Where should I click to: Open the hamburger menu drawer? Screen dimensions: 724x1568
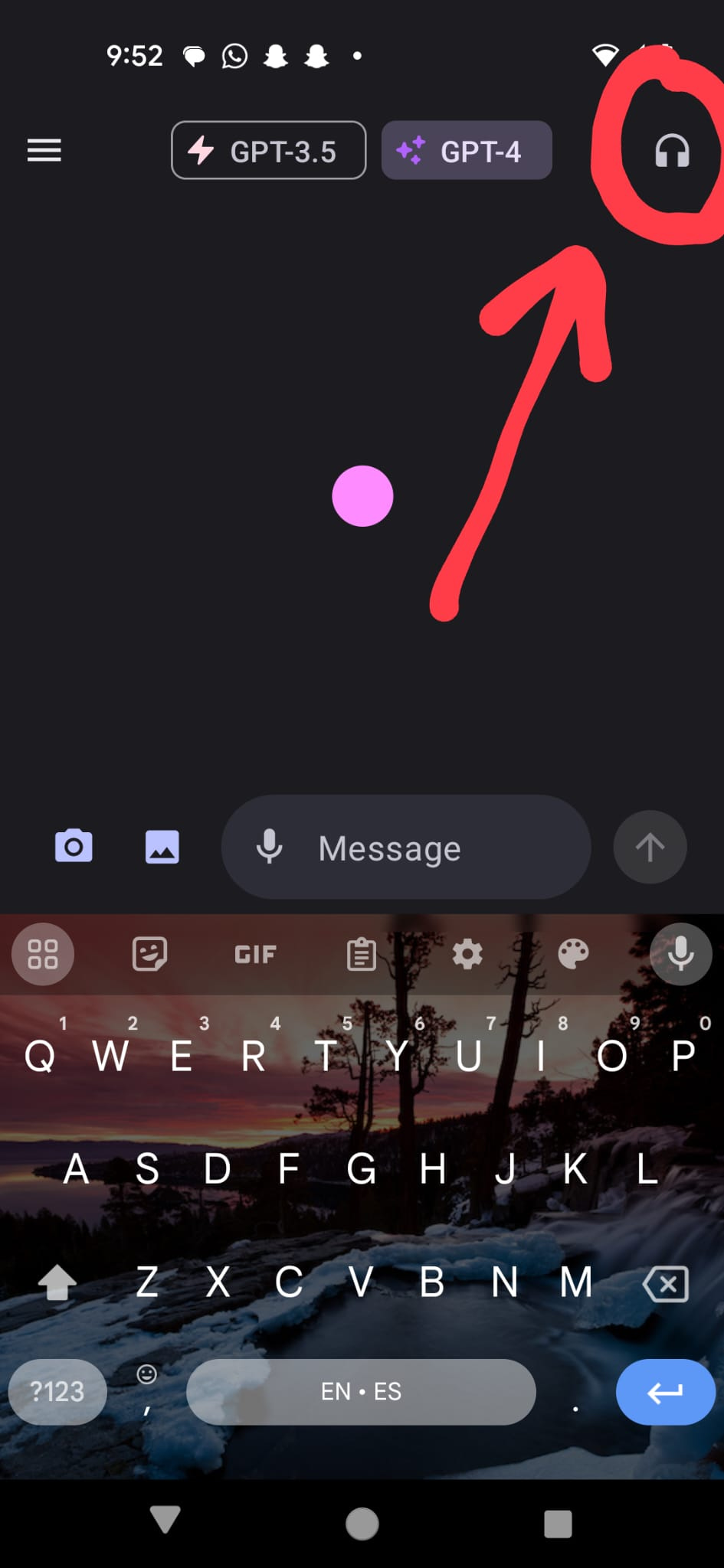(44, 150)
